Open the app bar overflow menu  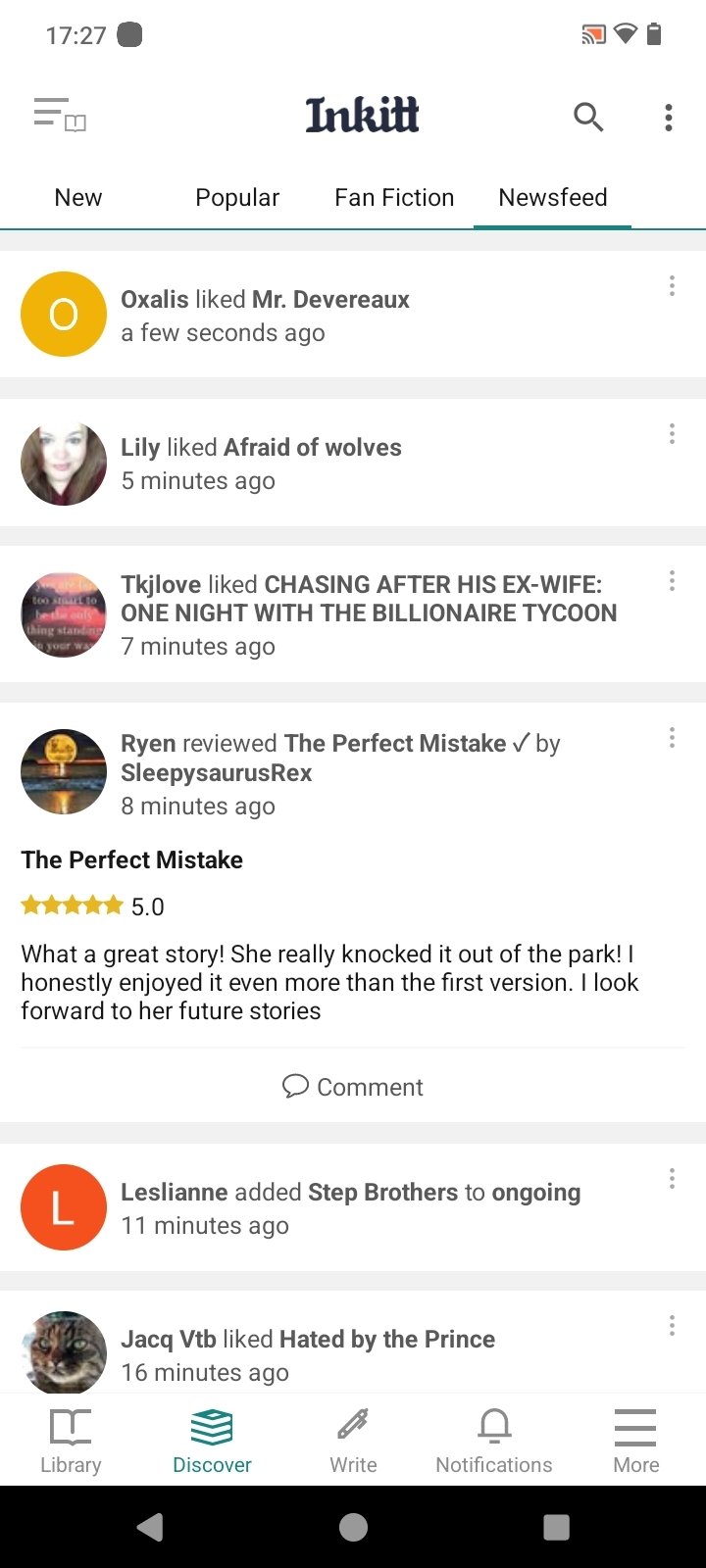pos(669,118)
